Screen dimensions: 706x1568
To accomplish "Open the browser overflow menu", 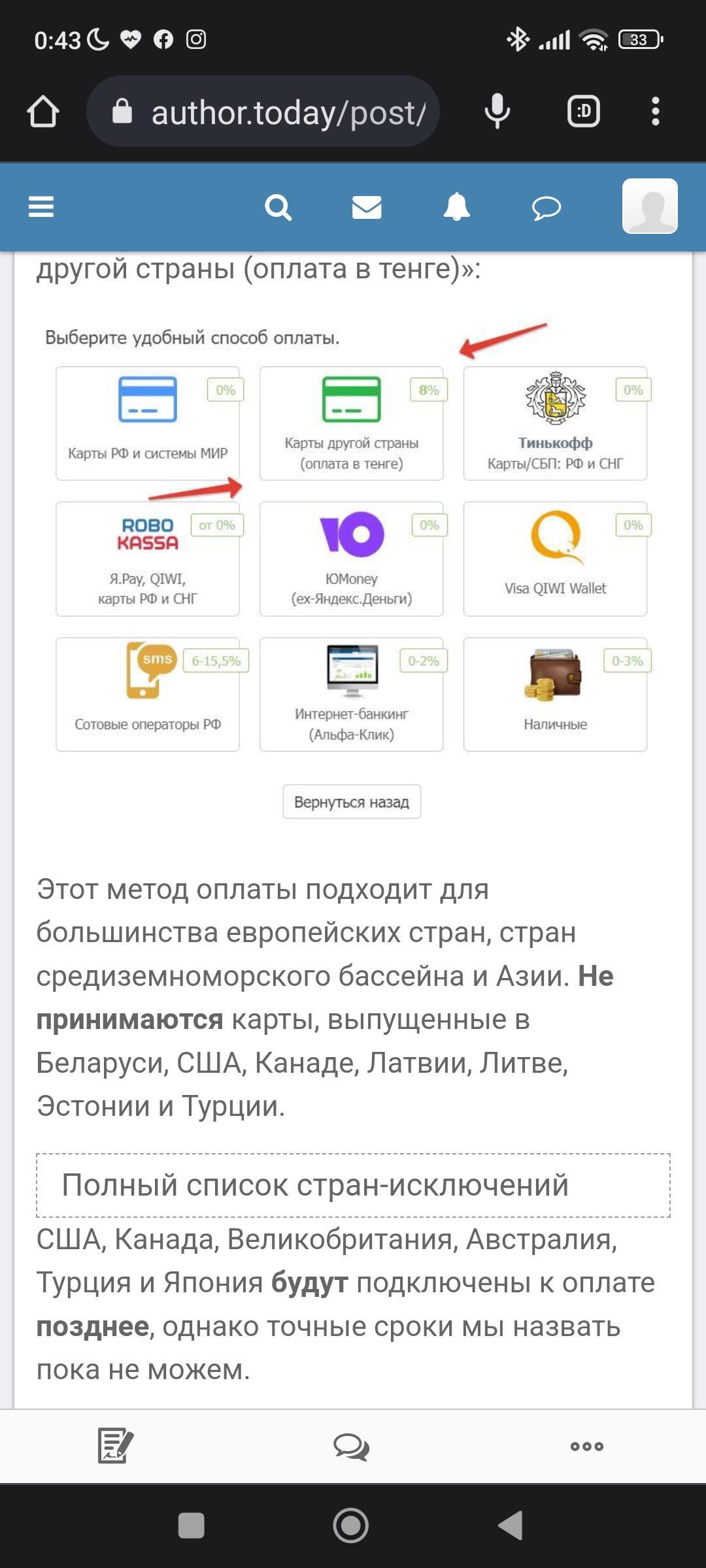I will (x=655, y=112).
